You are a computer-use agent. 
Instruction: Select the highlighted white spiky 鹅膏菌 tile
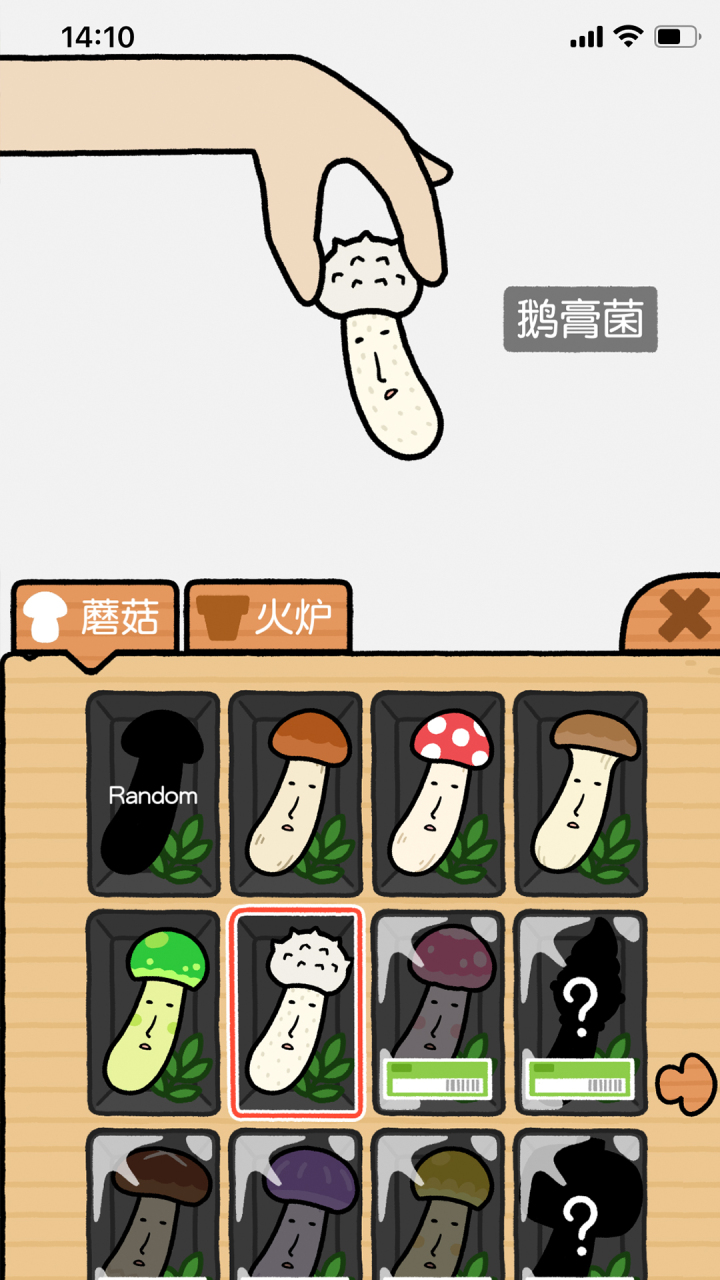coord(296,1012)
